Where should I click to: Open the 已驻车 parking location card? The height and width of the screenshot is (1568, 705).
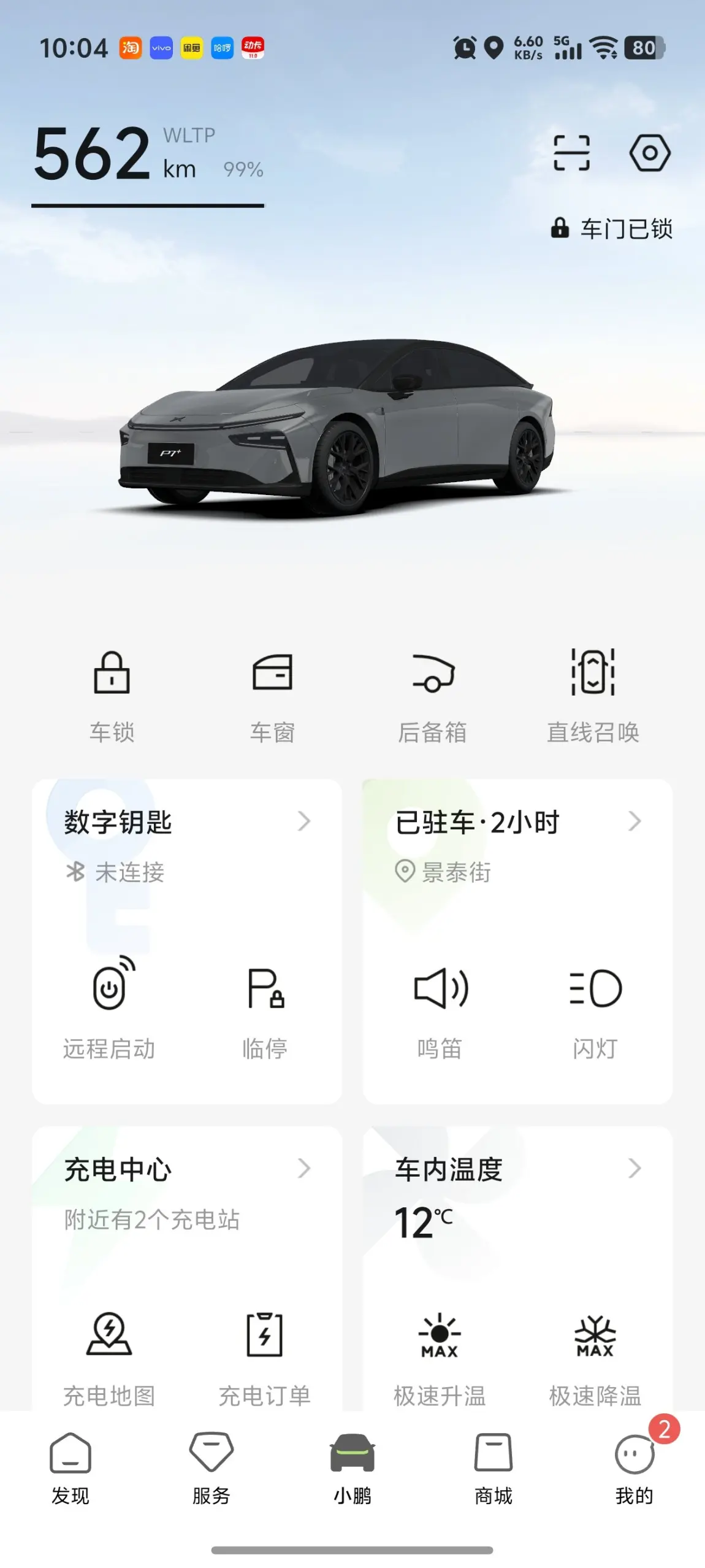(517, 822)
